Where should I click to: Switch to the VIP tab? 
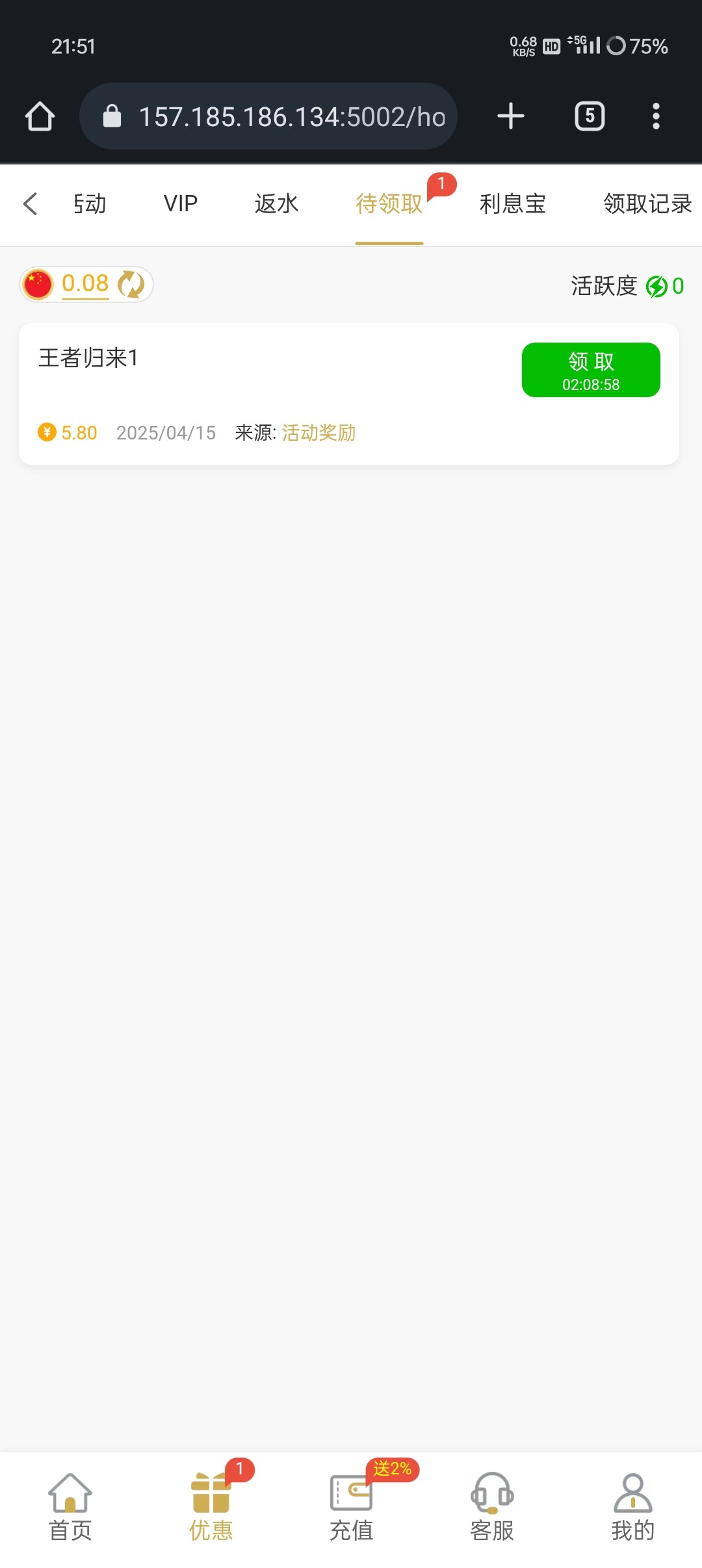[181, 203]
